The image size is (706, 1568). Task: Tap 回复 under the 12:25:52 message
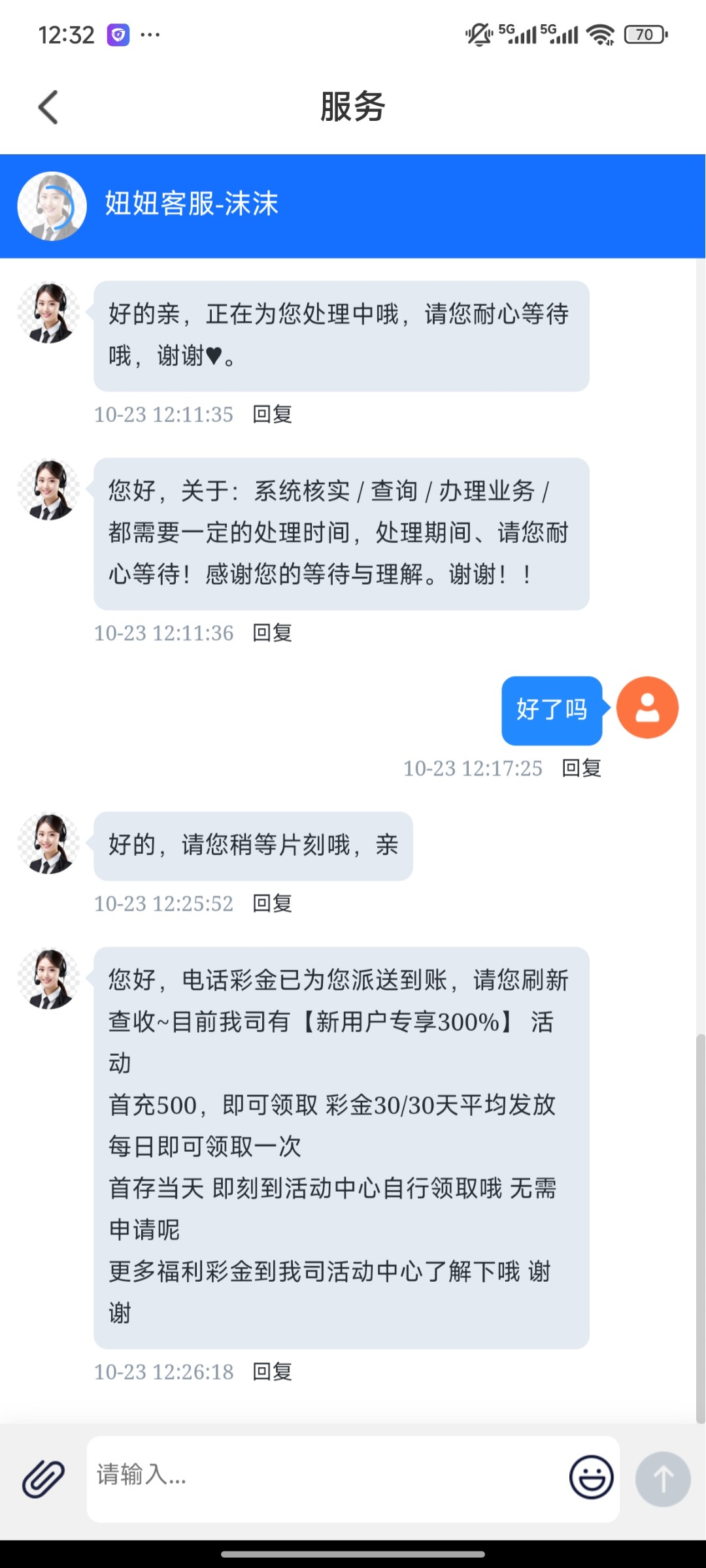pos(272,904)
